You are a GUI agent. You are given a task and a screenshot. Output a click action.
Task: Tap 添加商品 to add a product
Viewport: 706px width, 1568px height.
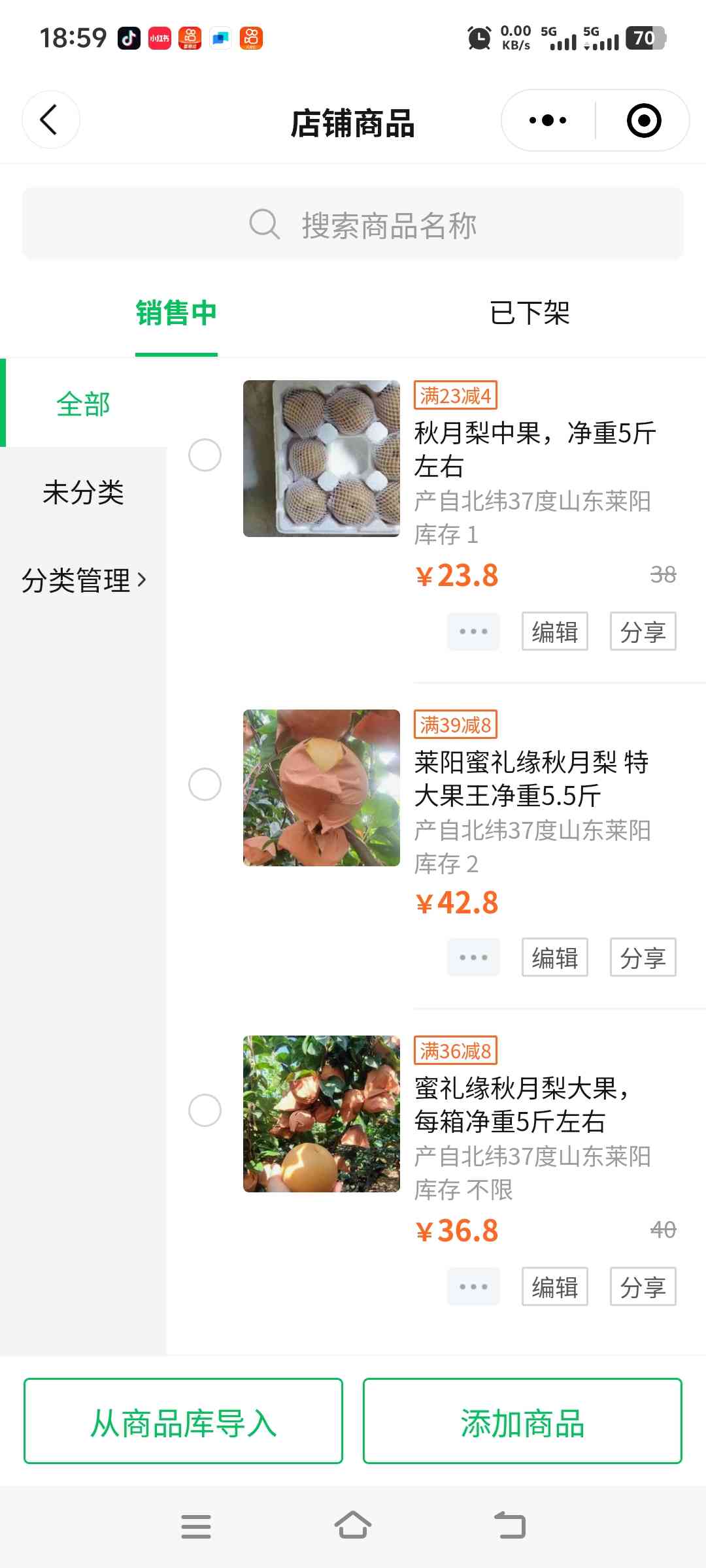point(522,1421)
